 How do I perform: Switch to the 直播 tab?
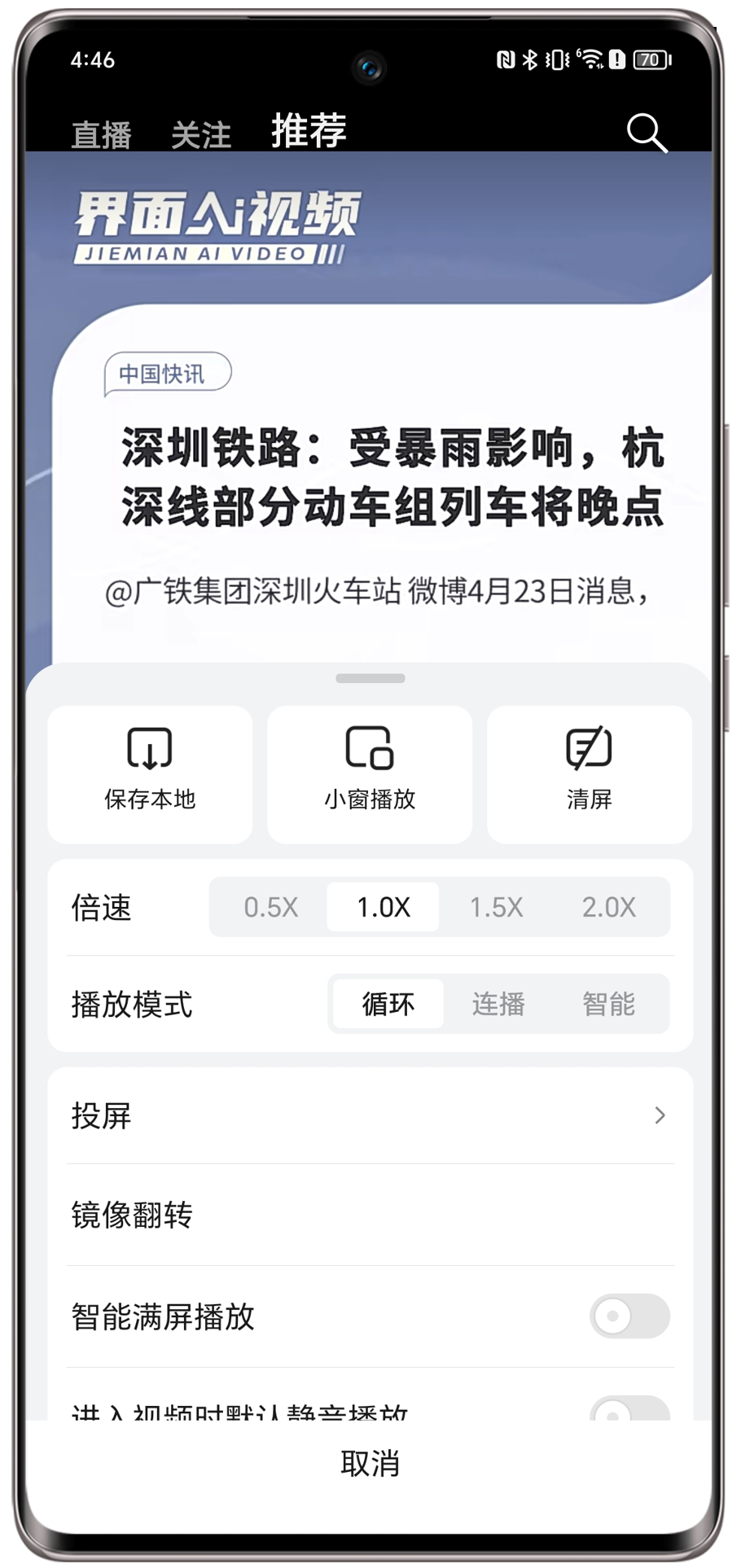tap(101, 135)
